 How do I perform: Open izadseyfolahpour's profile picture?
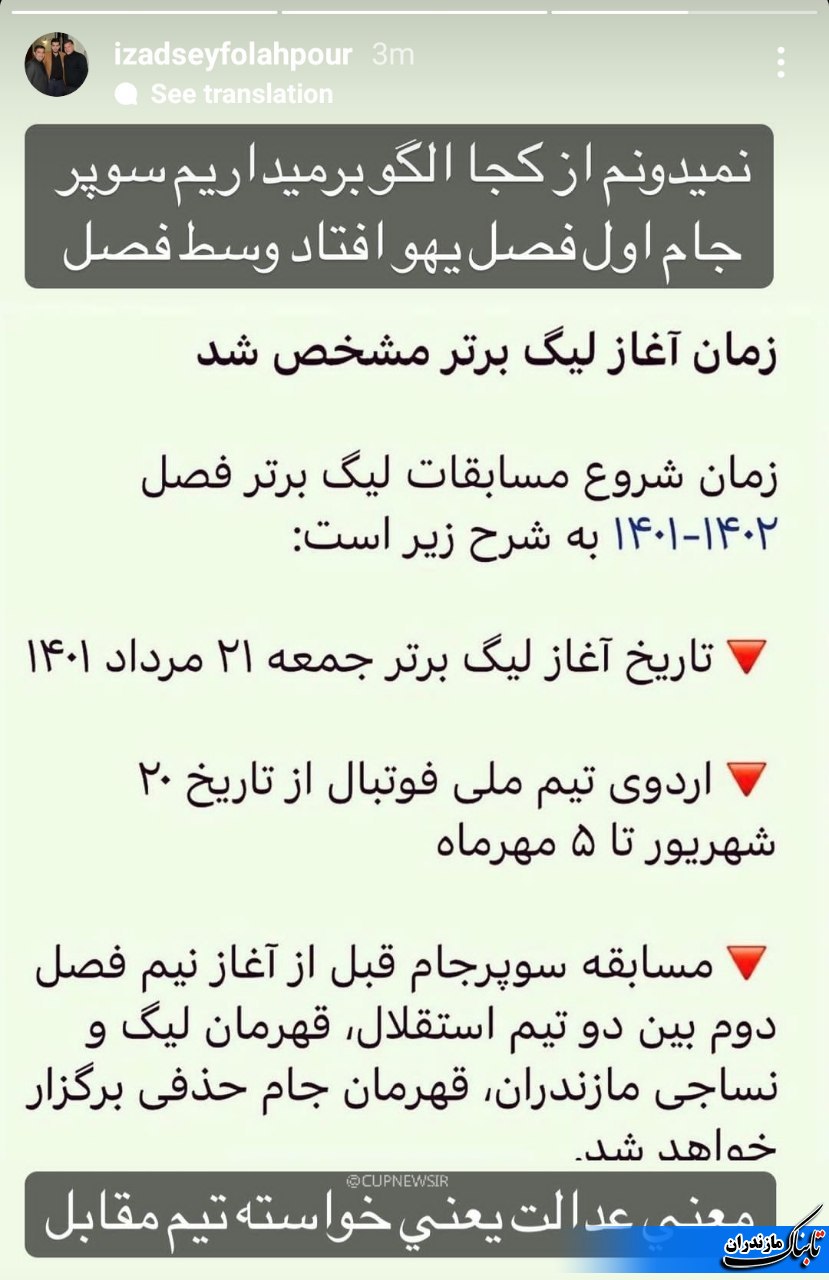(x=57, y=64)
